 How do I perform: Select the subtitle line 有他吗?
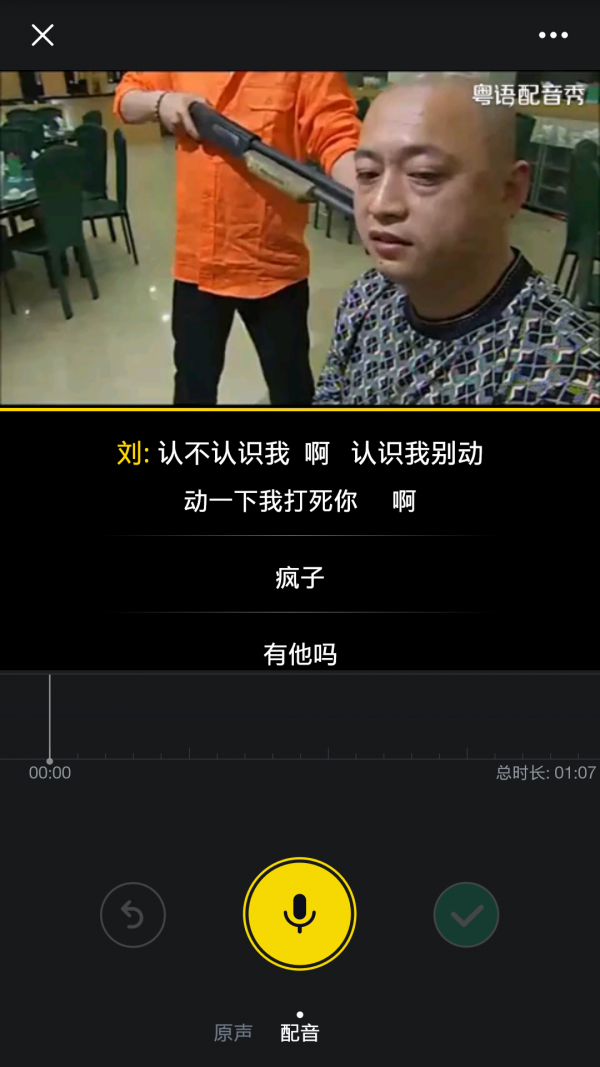click(x=300, y=654)
